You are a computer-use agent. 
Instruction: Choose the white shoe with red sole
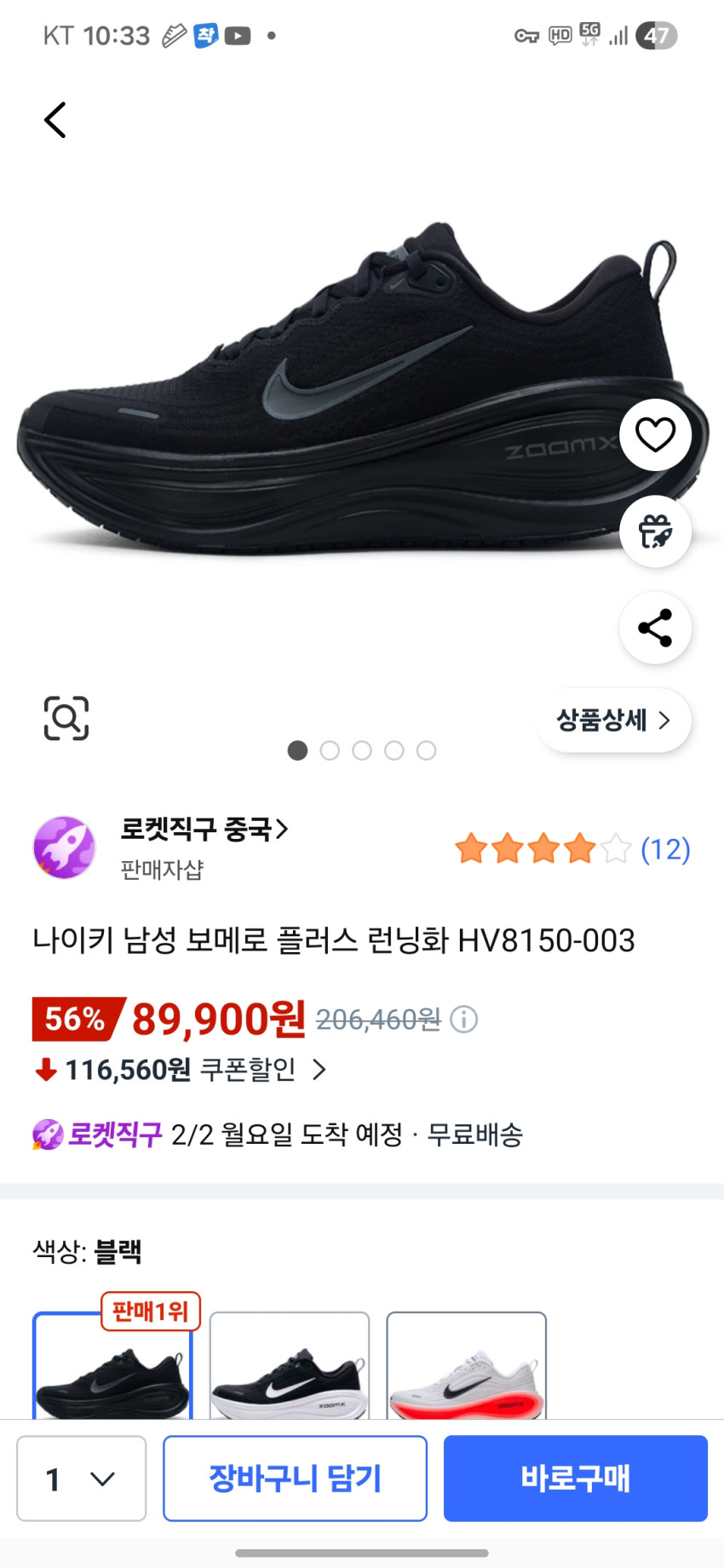(x=466, y=1368)
